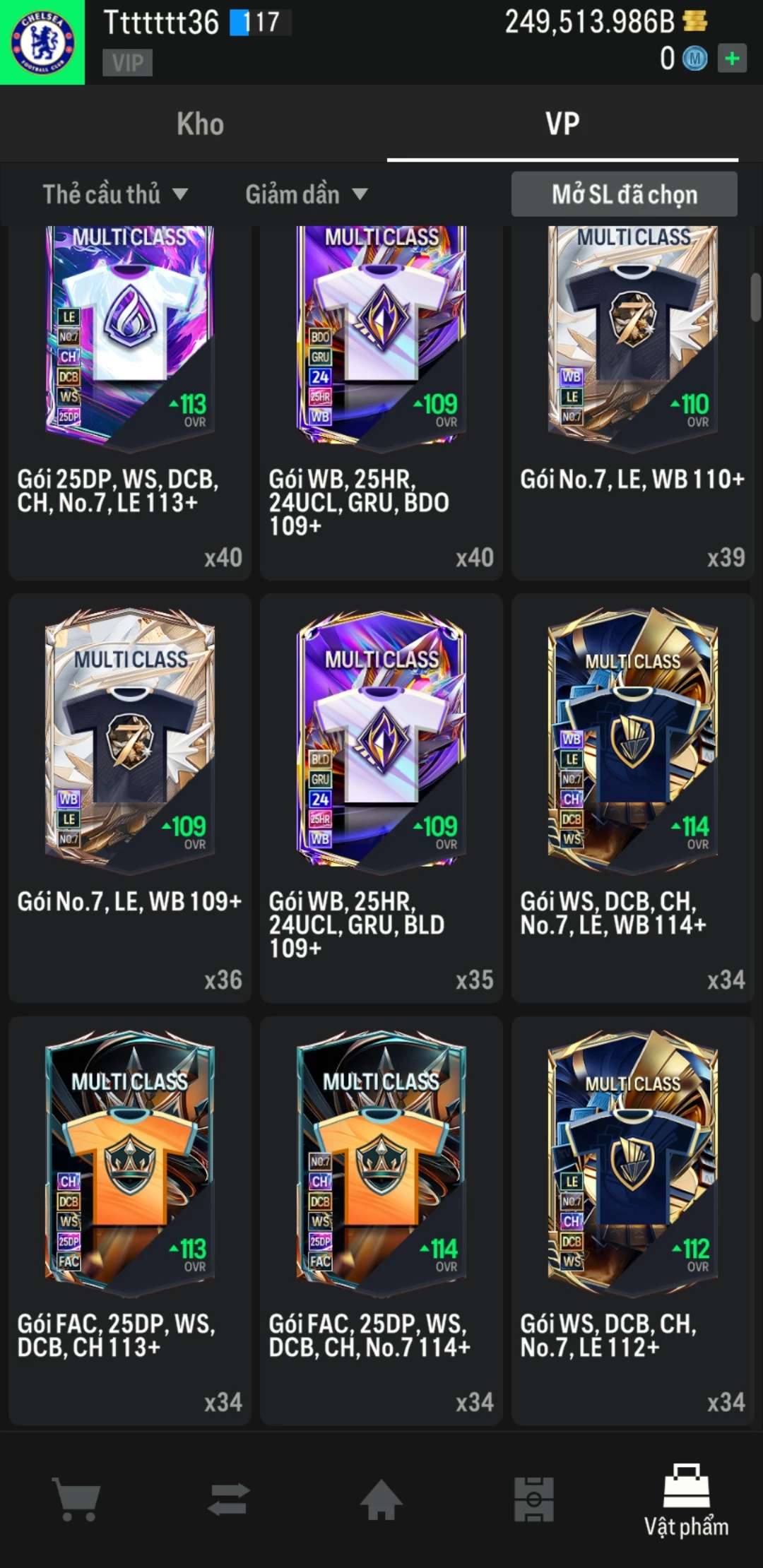Open the Giảm dần sort dropdown
The height and width of the screenshot is (1568, 763).
[x=307, y=194]
